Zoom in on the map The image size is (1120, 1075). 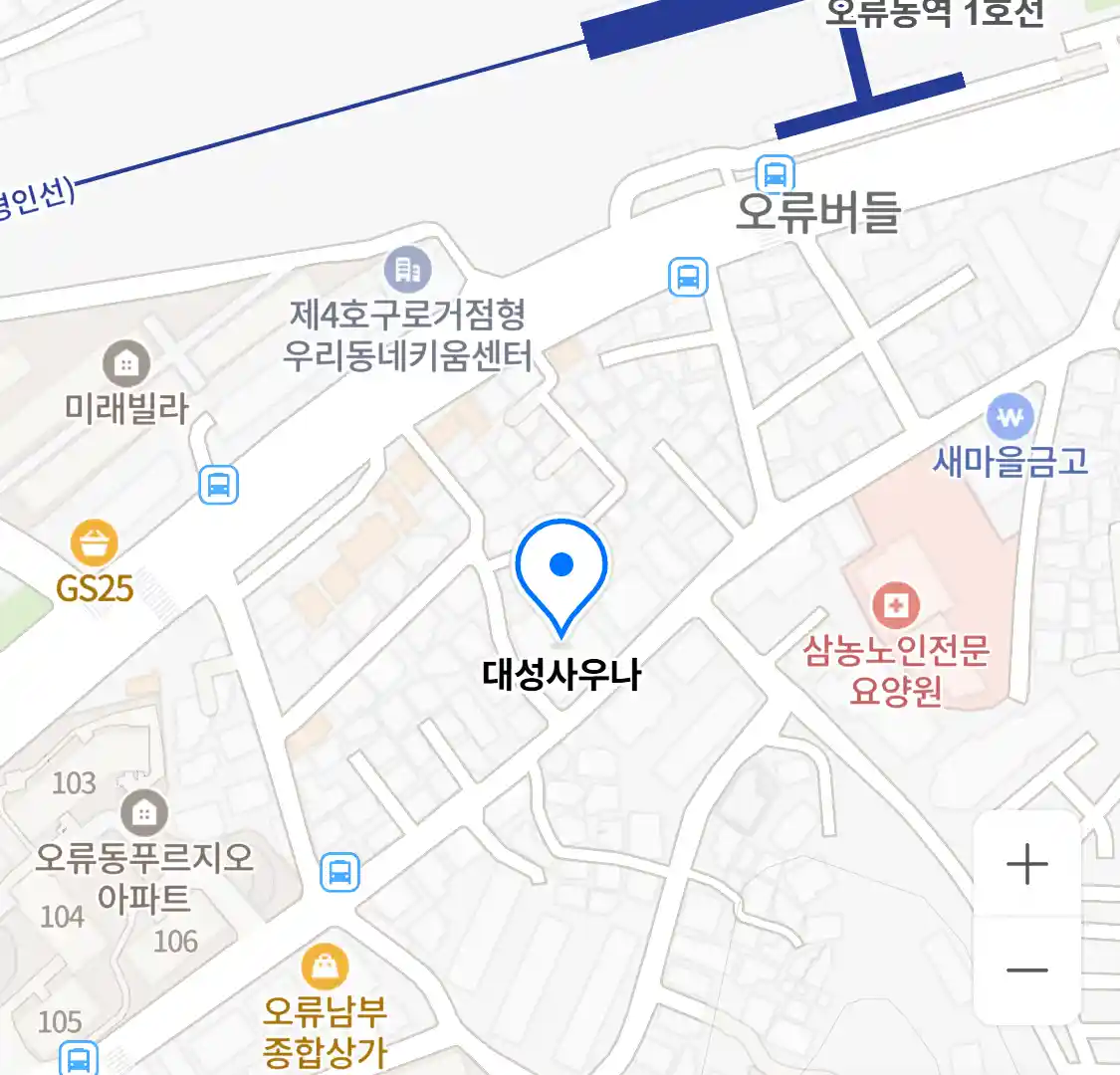(1026, 864)
